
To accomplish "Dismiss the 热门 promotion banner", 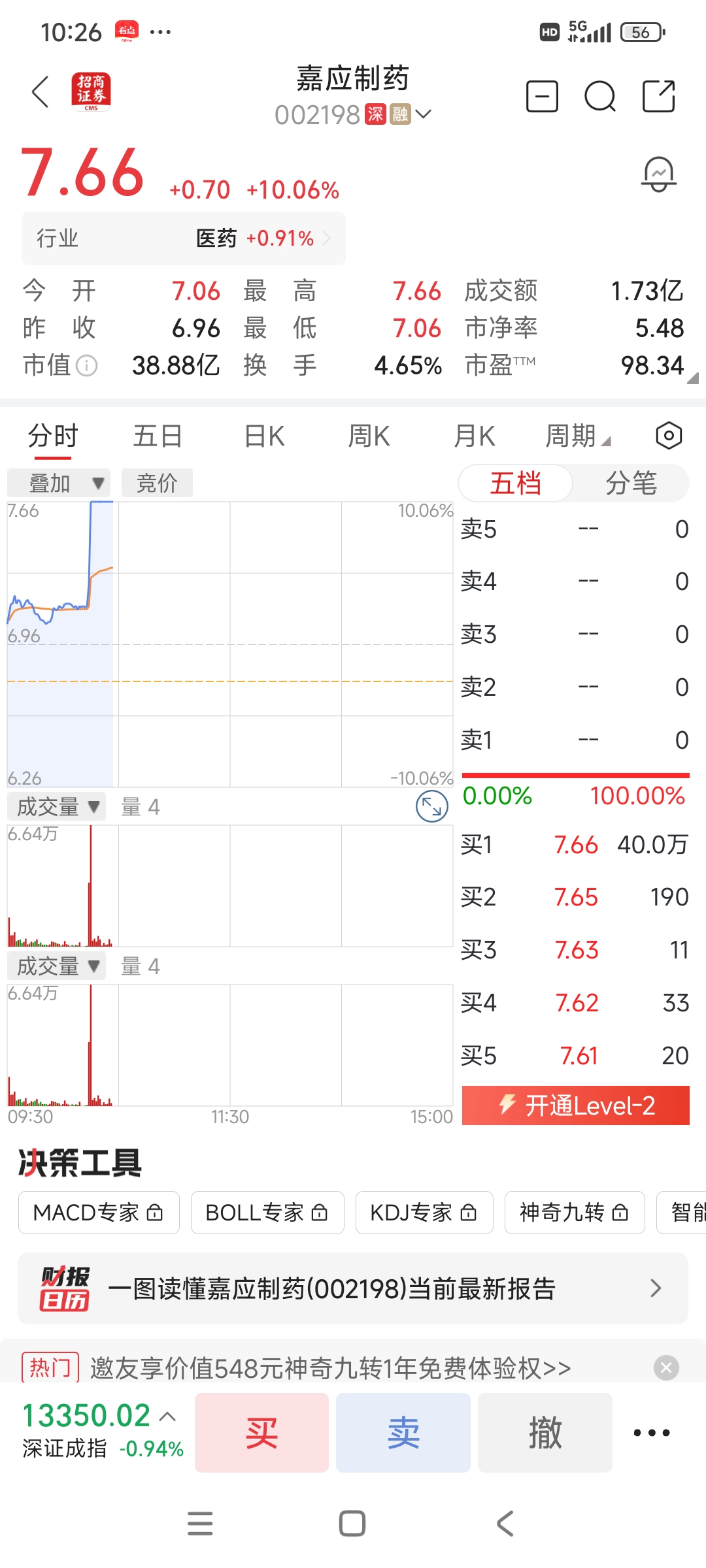I will (x=666, y=1367).
